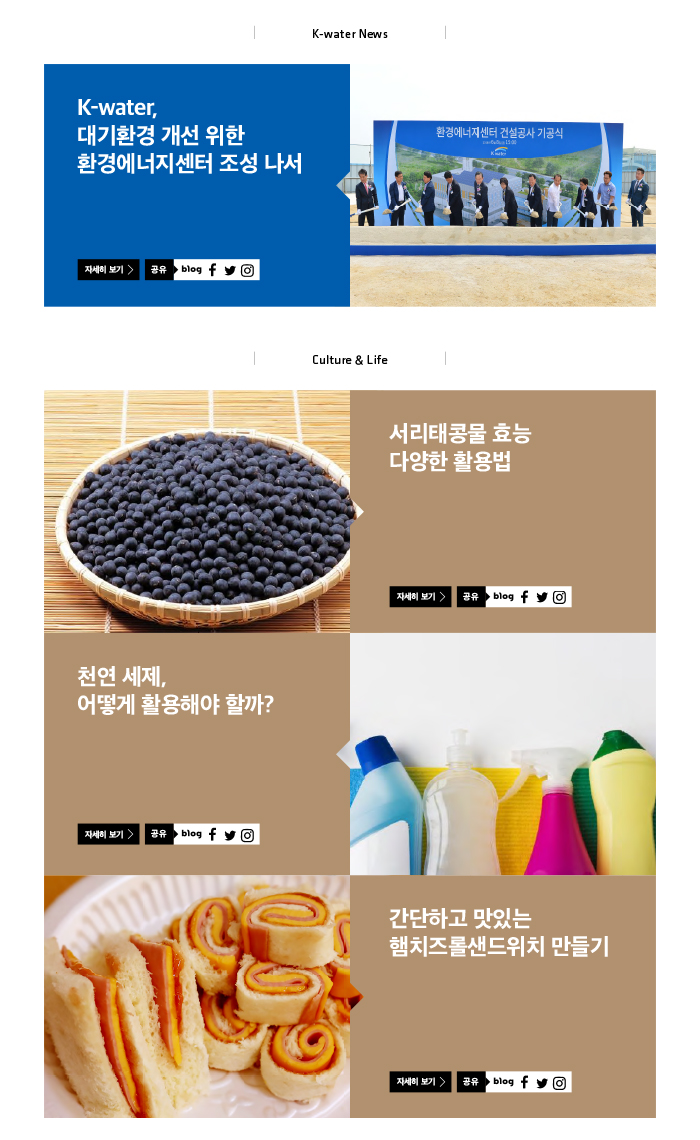Share the 환경에너지센터 article to blog

(192, 270)
